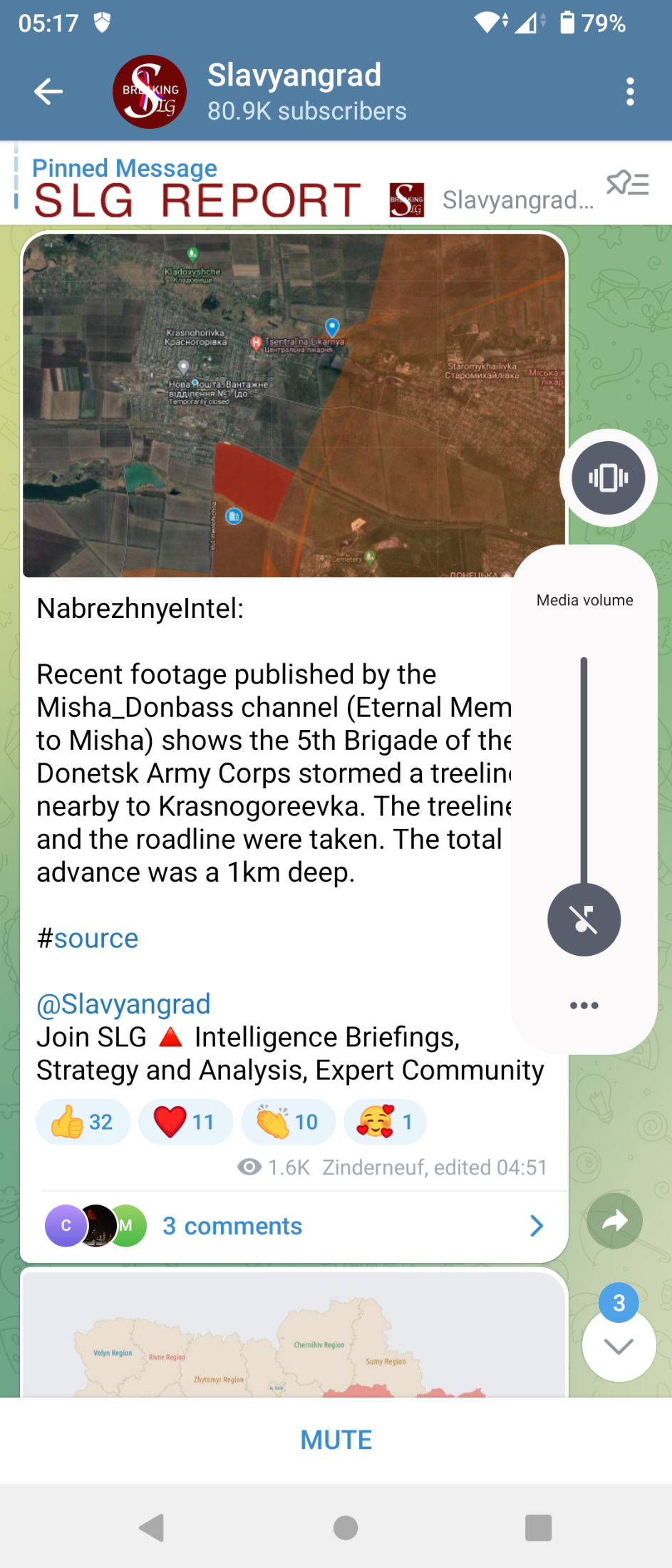Jump down to the 3 unread messages
Image resolution: width=672 pixels, height=1568 pixels.
point(619,1345)
